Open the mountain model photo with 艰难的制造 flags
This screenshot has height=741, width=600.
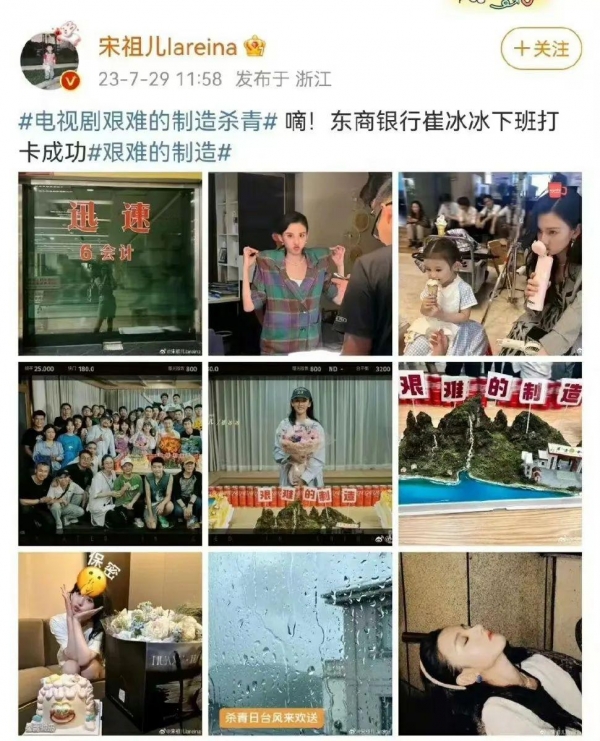pyautogui.click(x=490, y=453)
